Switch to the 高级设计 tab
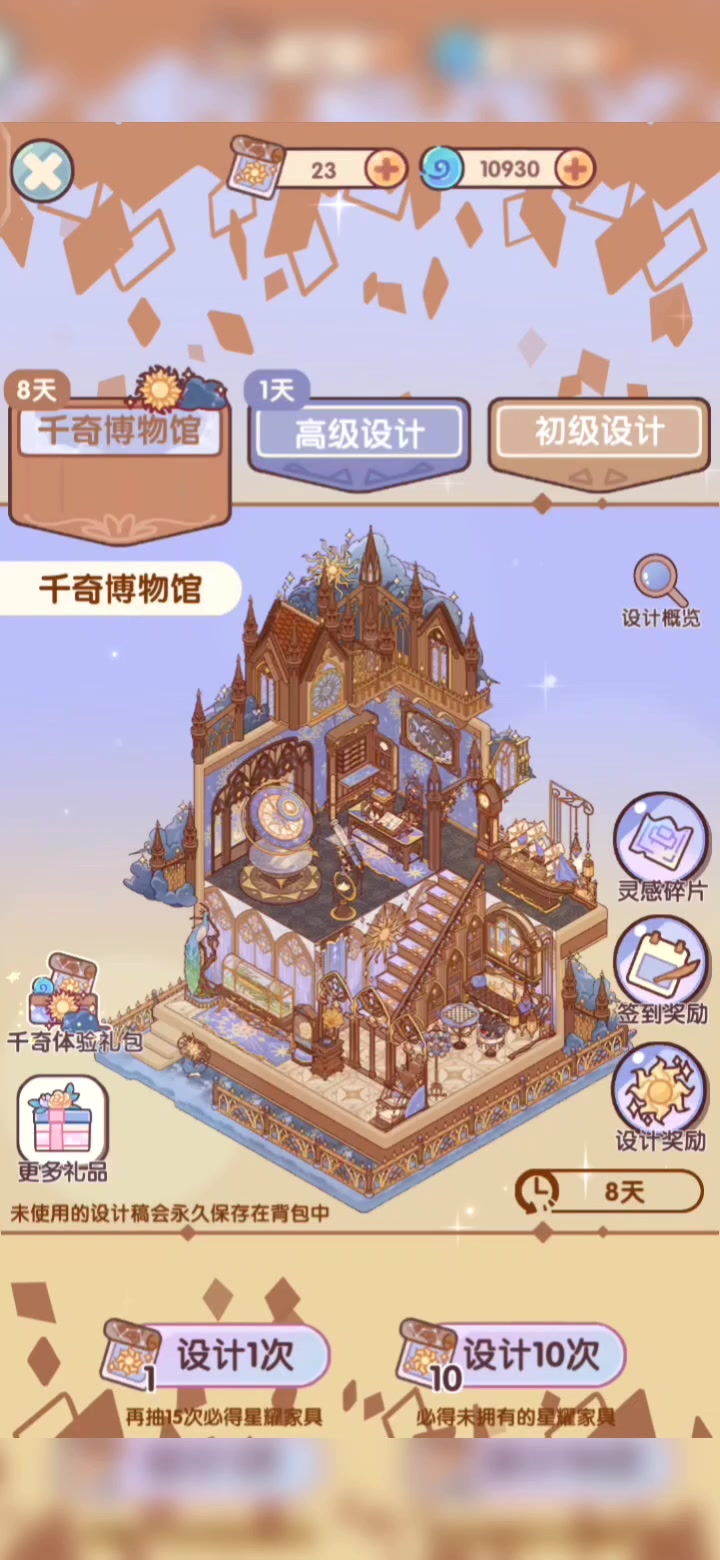 point(359,434)
